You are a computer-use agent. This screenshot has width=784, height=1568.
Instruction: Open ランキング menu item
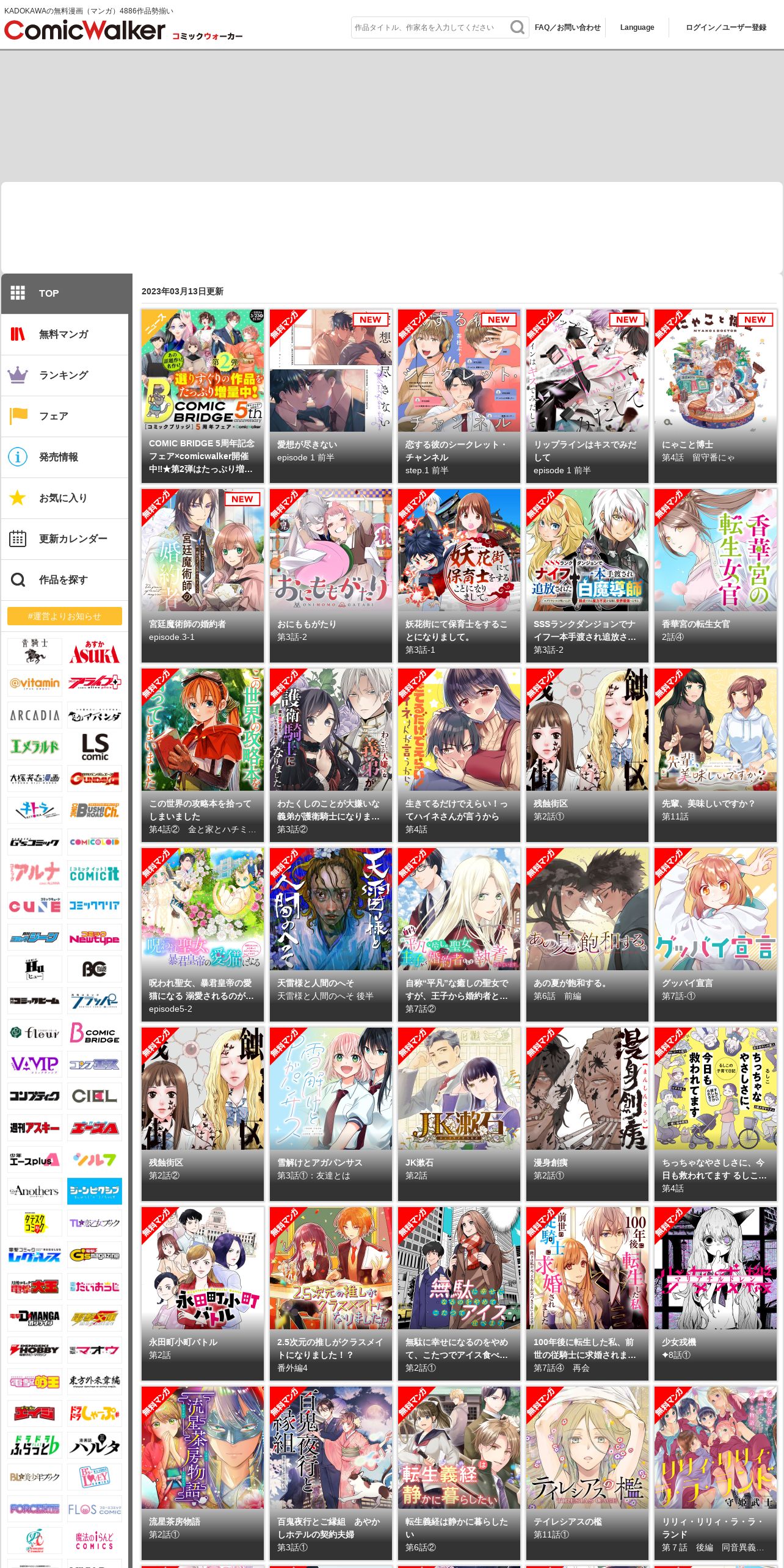click(64, 376)
